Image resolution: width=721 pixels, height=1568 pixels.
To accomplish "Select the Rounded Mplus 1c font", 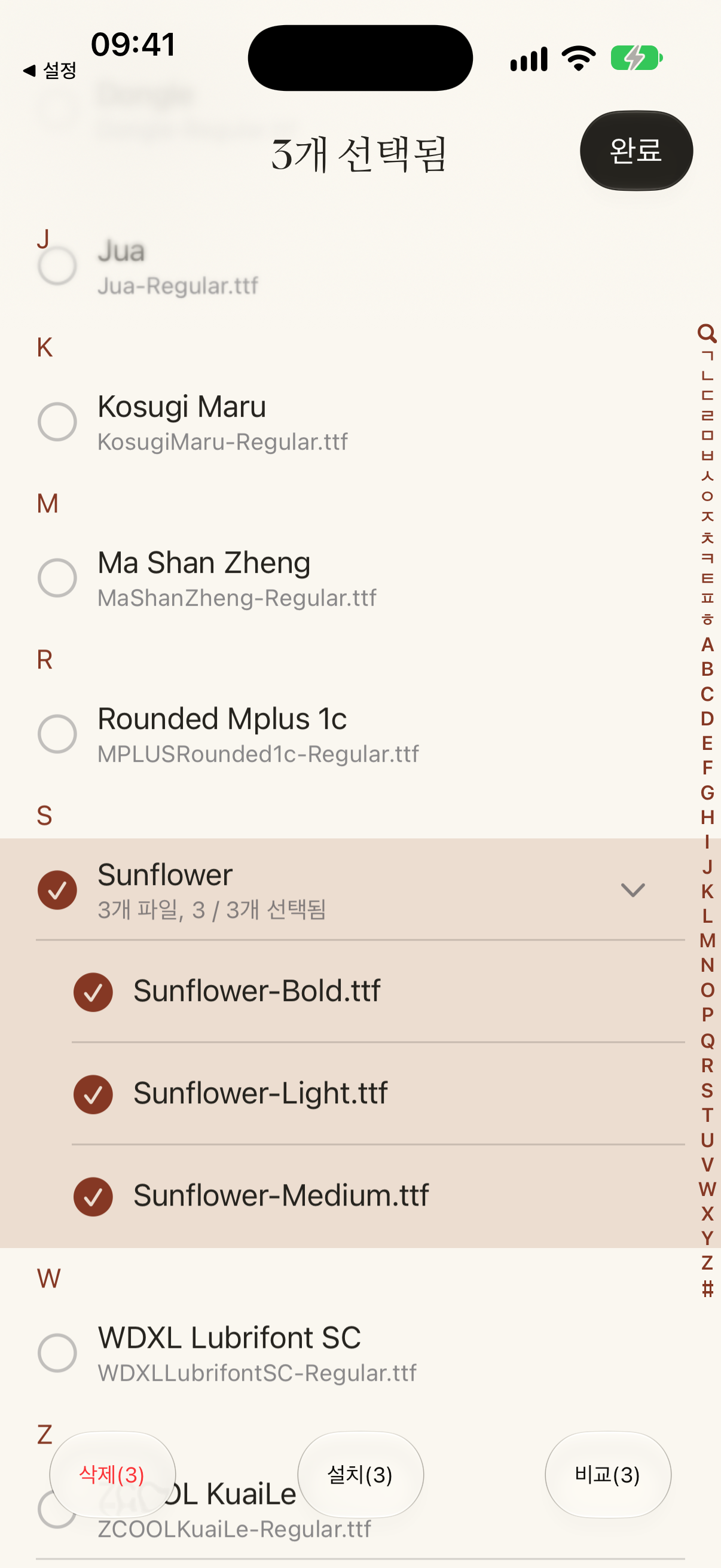I will pos(57,734).
